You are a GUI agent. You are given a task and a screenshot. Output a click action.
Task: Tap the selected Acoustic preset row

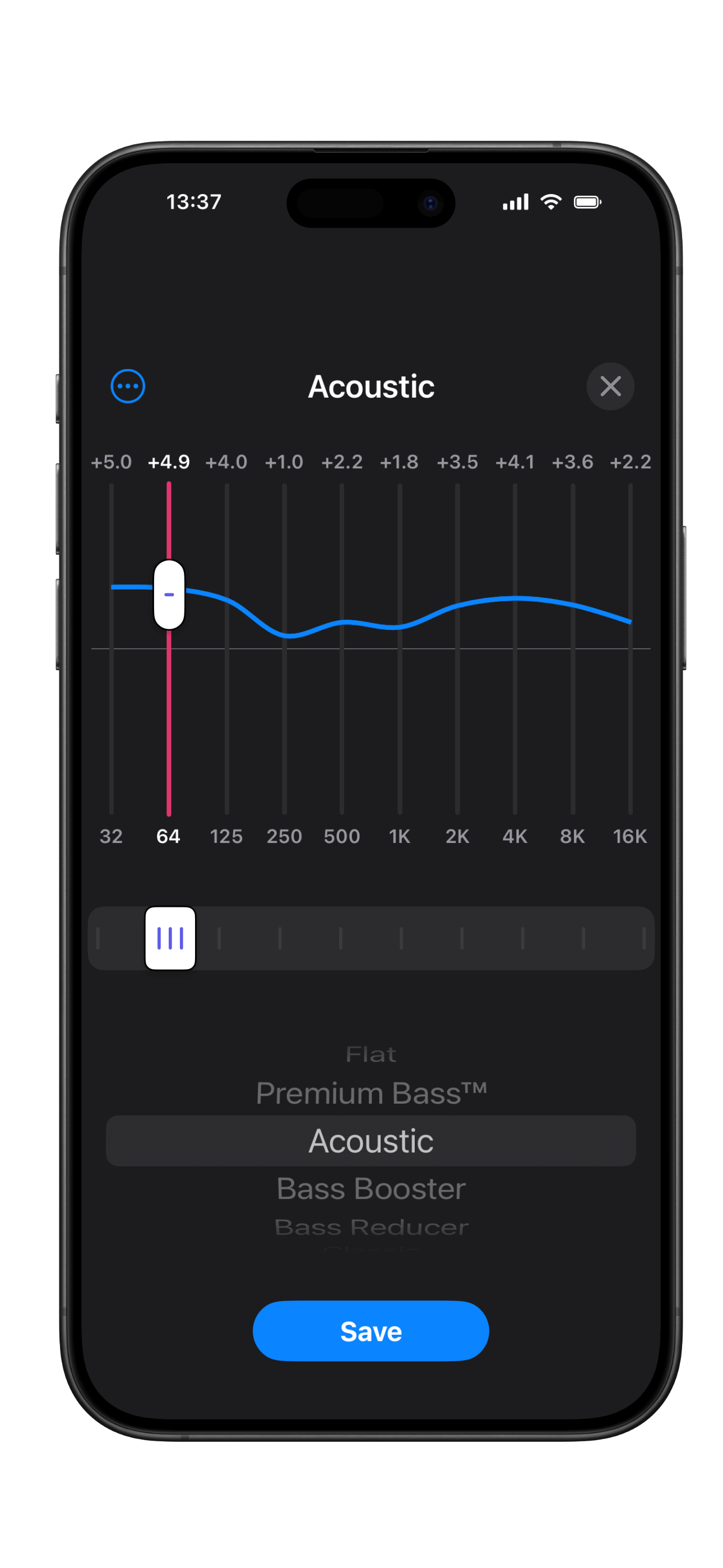click(x=370, y=1141)
